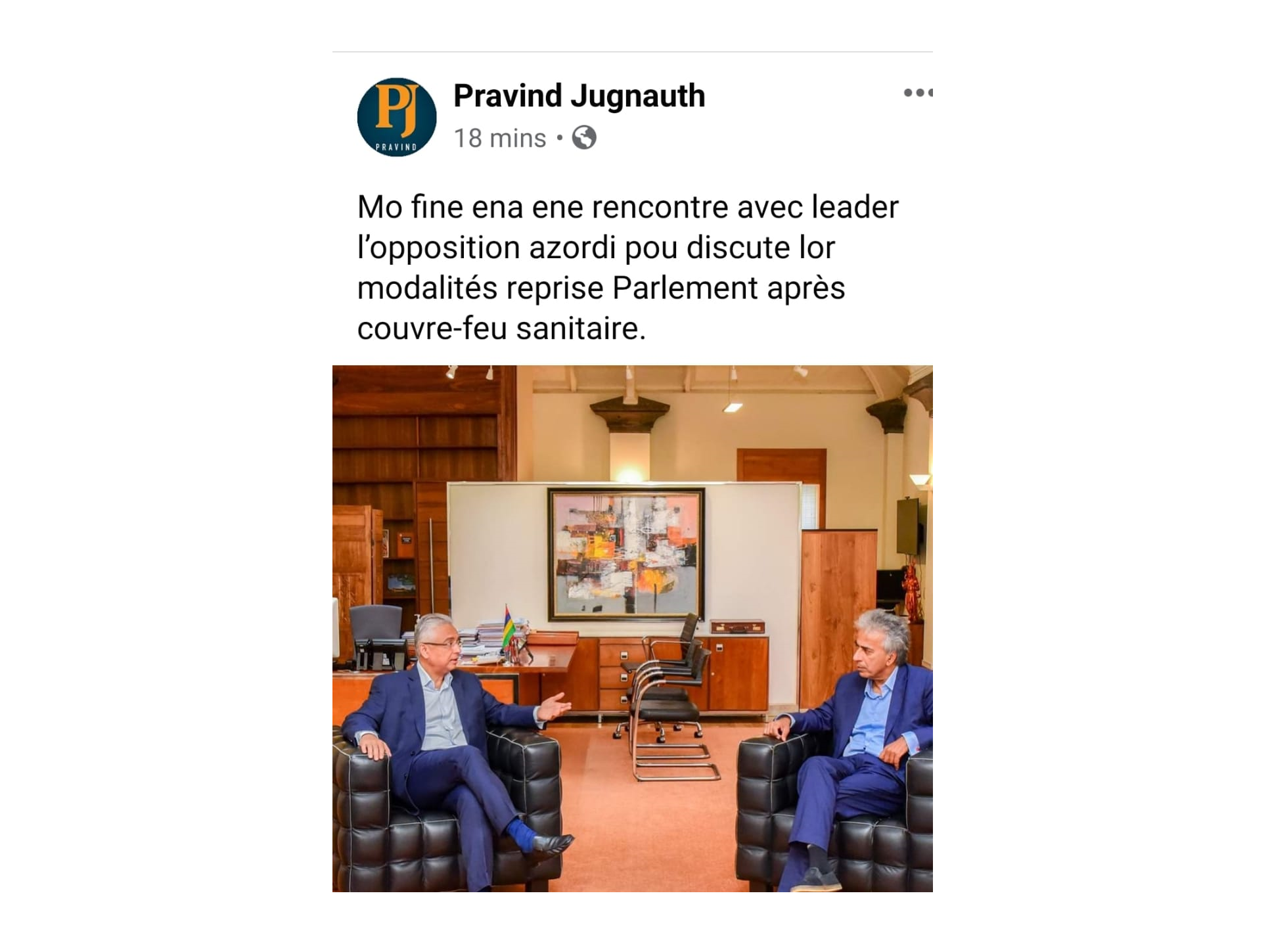
Task: Open the post's three-dot options menu
Action: pyautogui.click(x=917, y=93)
